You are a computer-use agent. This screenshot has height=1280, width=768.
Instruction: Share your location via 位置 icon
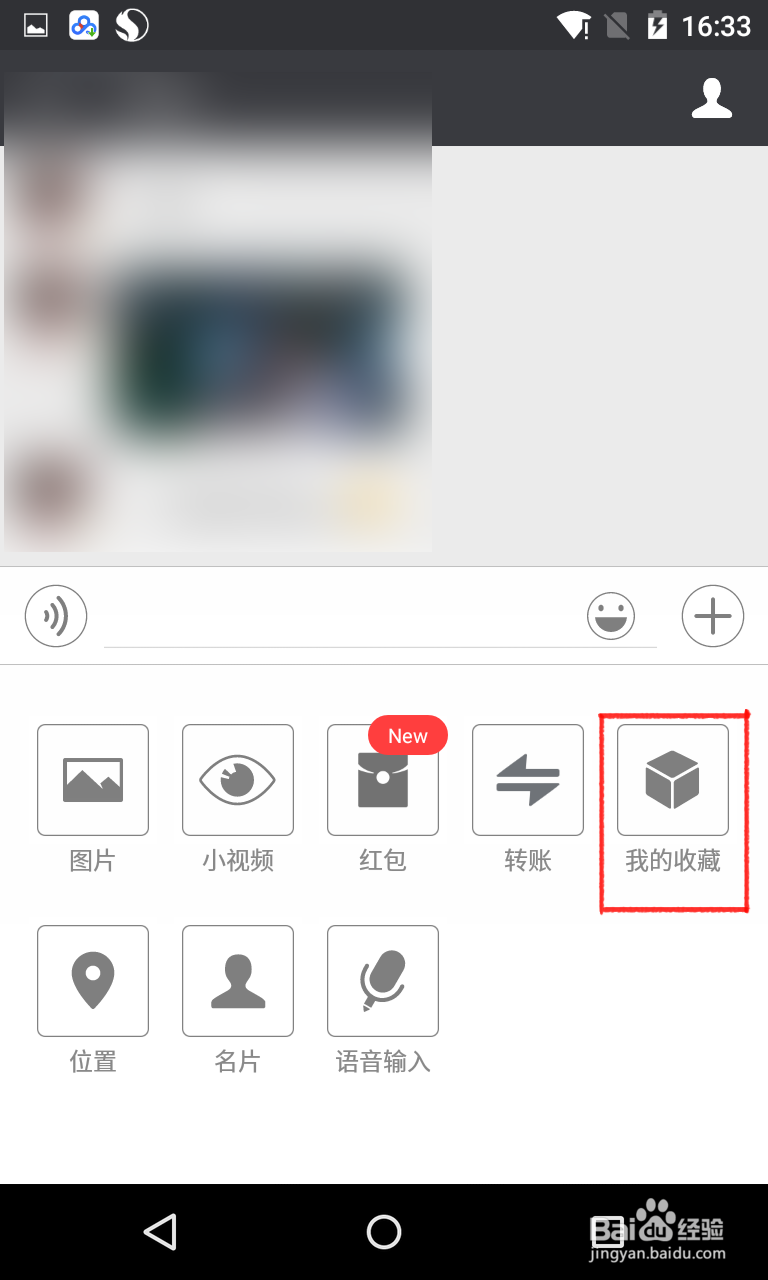coord(92,980)
